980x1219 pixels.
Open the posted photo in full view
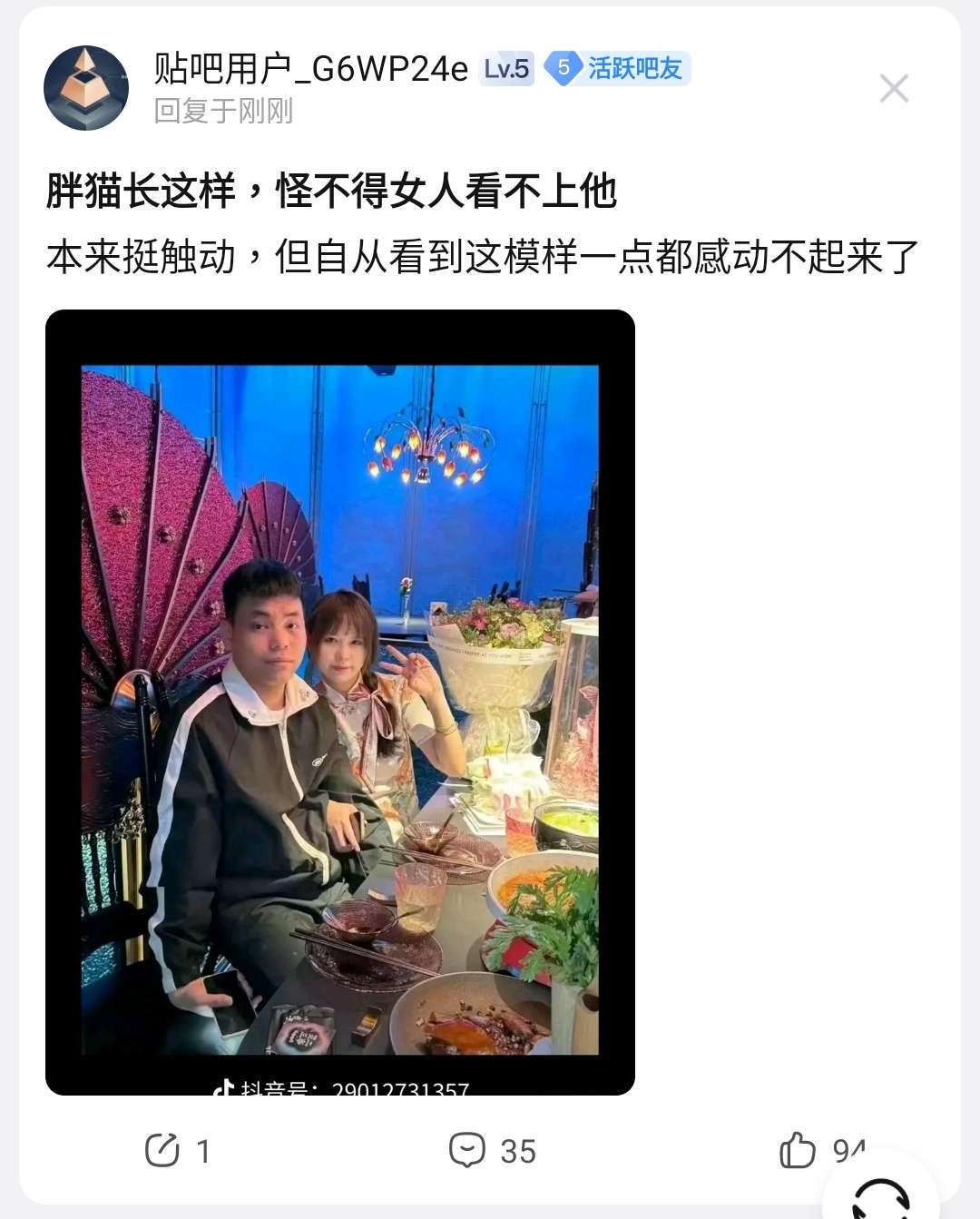[x=339, y=702]
